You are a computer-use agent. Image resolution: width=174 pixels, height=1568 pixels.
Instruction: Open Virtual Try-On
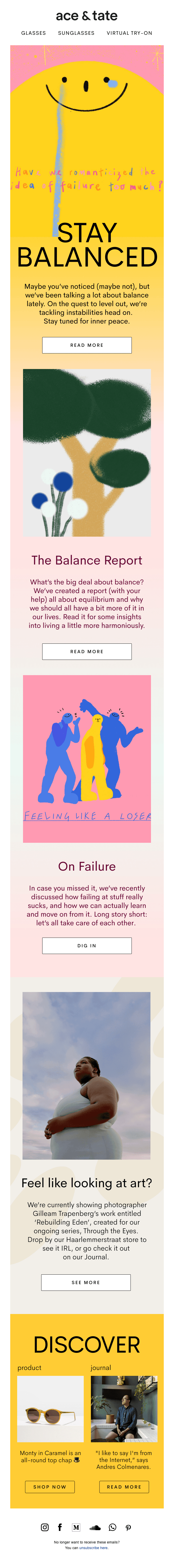coord(129,33)
